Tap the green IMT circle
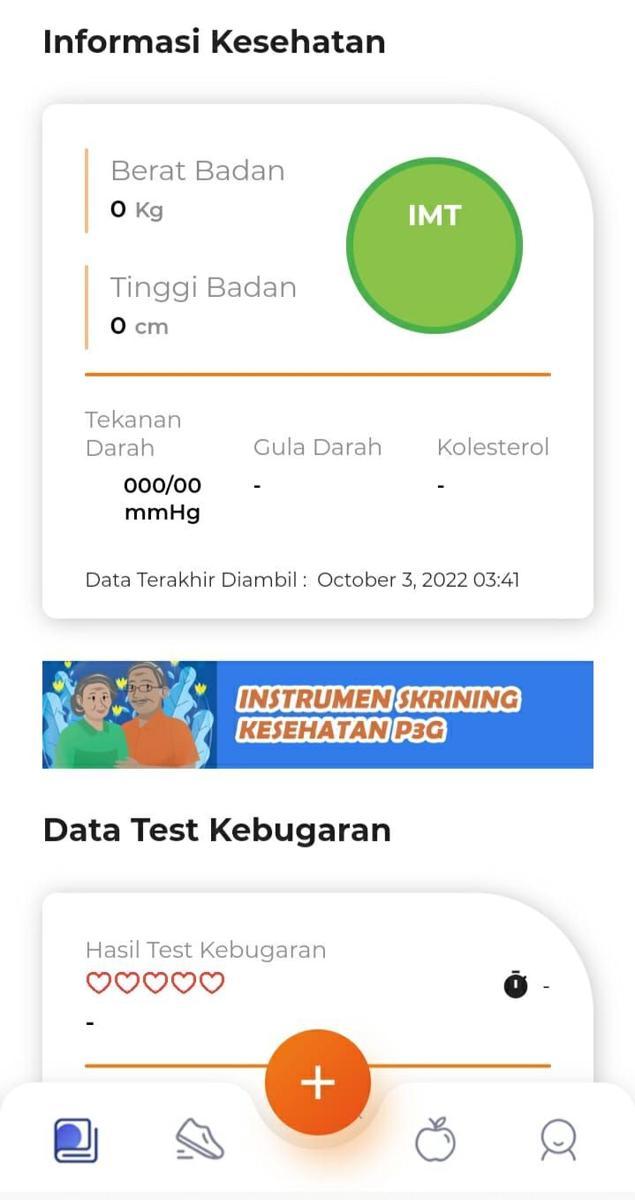635x1200 pixels. 434,245
